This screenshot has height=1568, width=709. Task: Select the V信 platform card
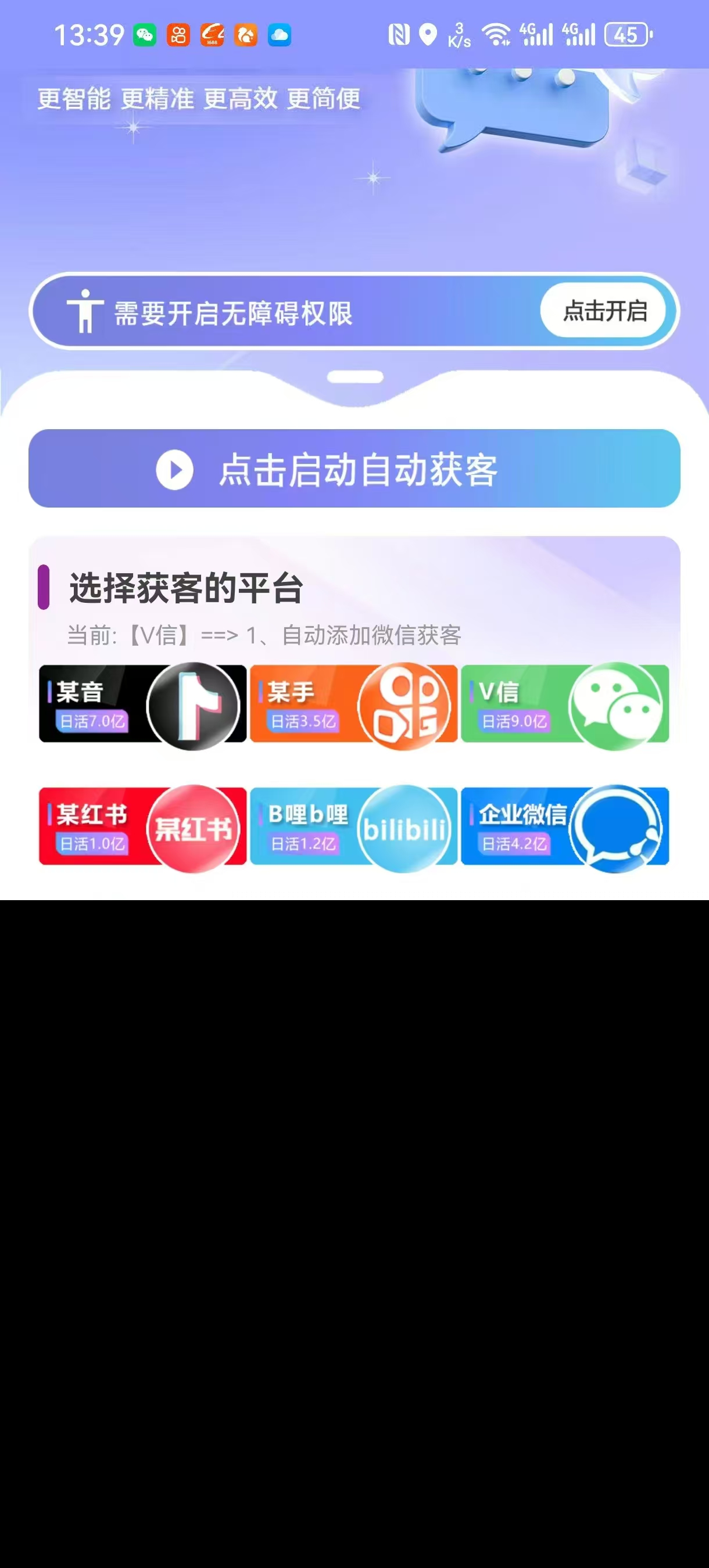565,704
